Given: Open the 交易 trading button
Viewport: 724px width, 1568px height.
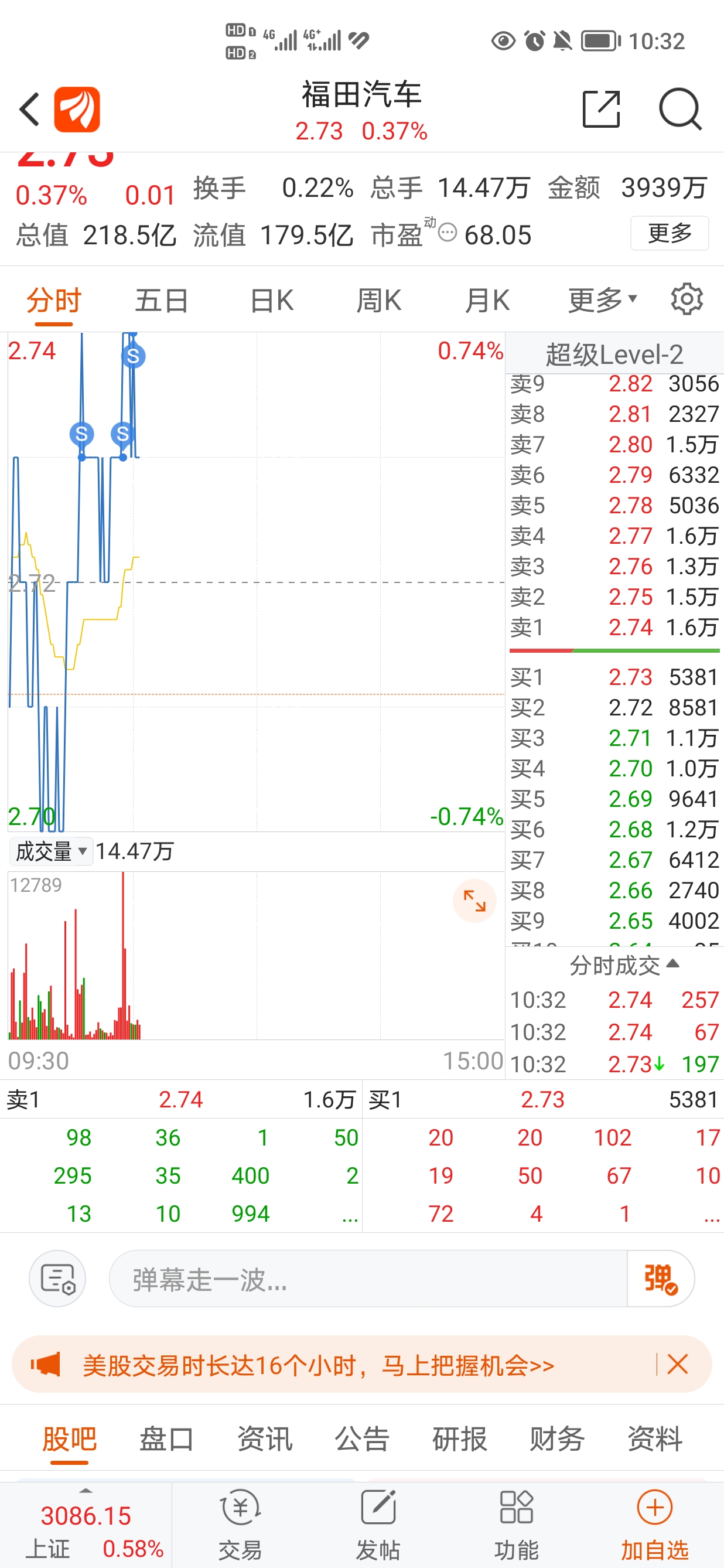Looking at the screenshot, I should [240, 1525].
